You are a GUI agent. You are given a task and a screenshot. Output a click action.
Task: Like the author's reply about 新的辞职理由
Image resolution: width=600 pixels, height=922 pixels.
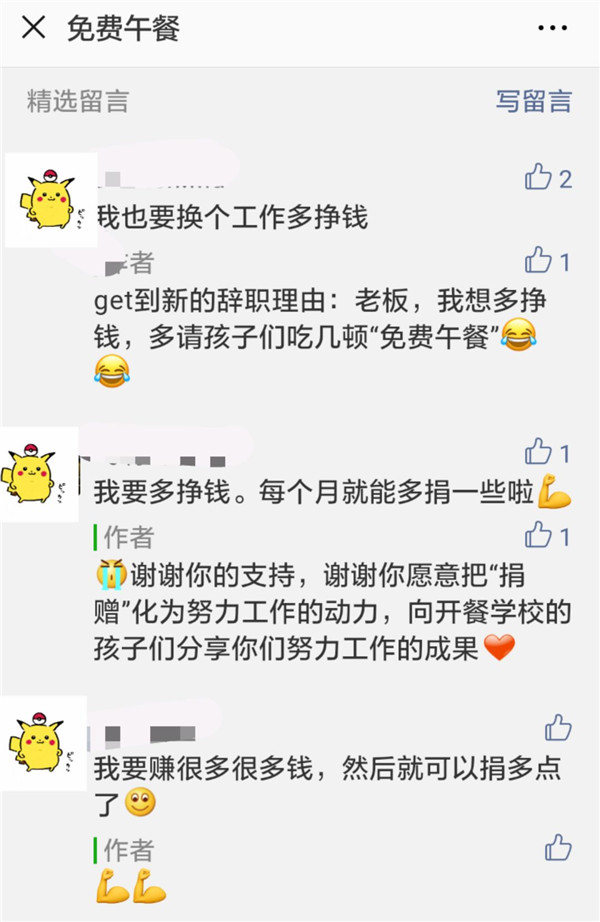539,262
